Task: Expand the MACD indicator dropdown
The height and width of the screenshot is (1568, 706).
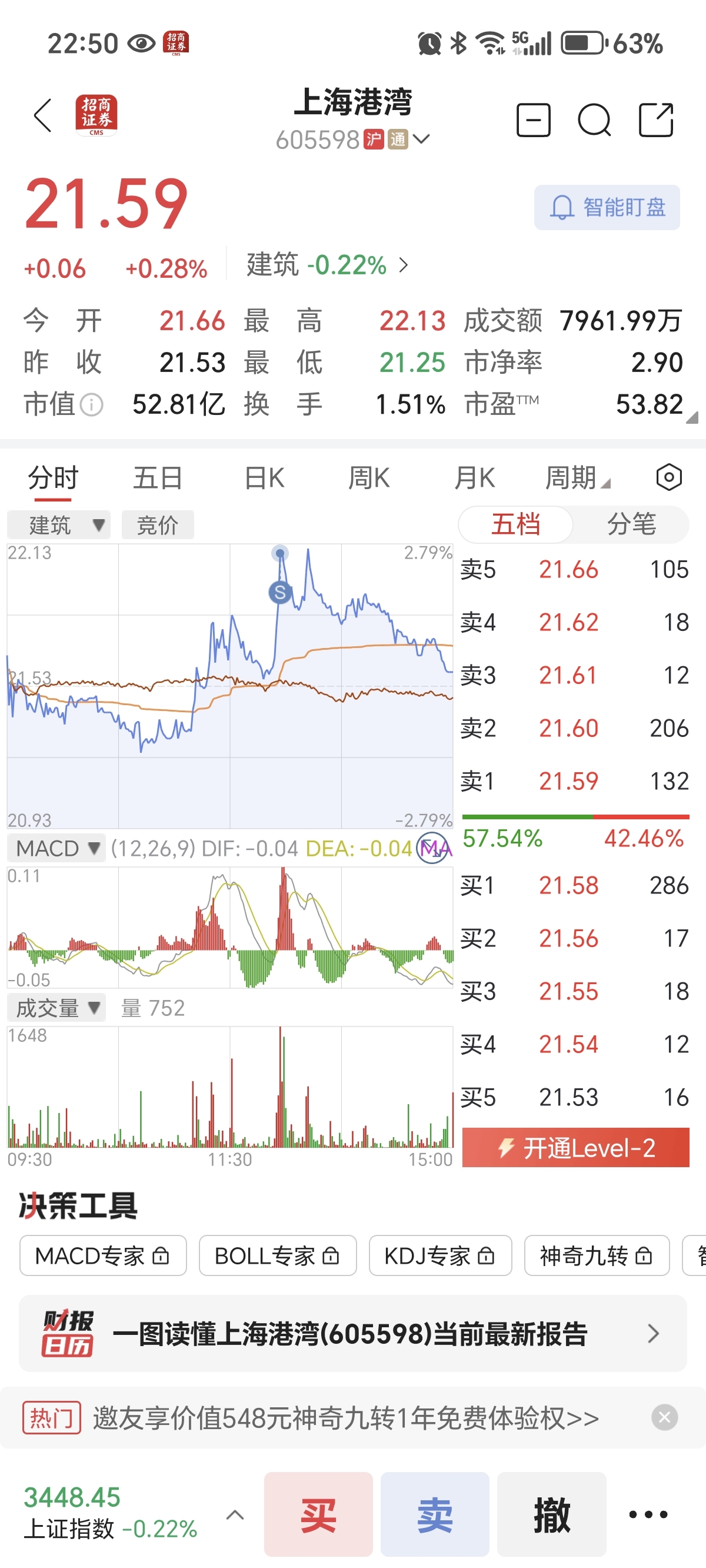Action: 56,849
